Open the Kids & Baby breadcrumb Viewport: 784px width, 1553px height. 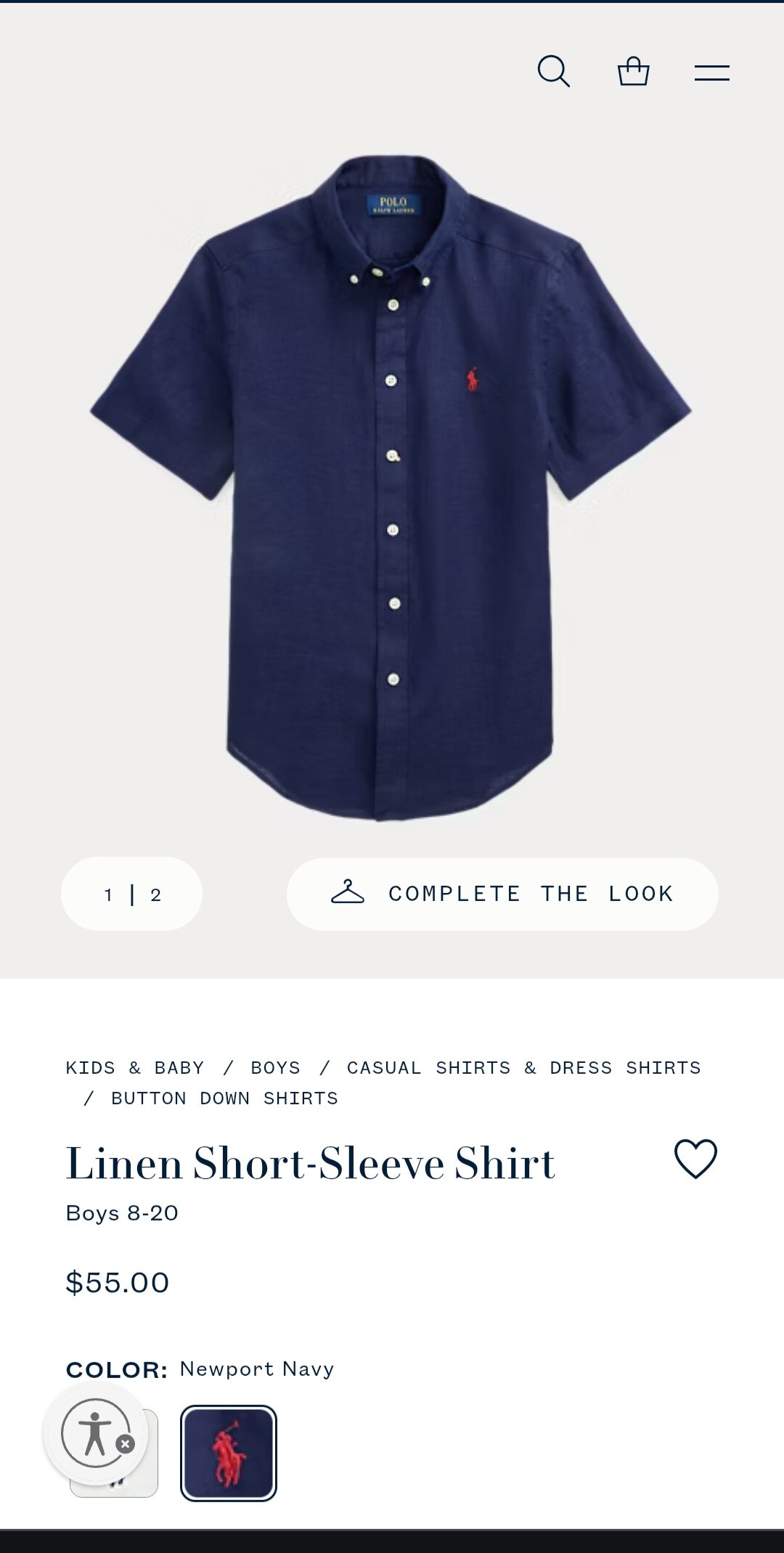pyautogui.click(x=135, y=1068)
